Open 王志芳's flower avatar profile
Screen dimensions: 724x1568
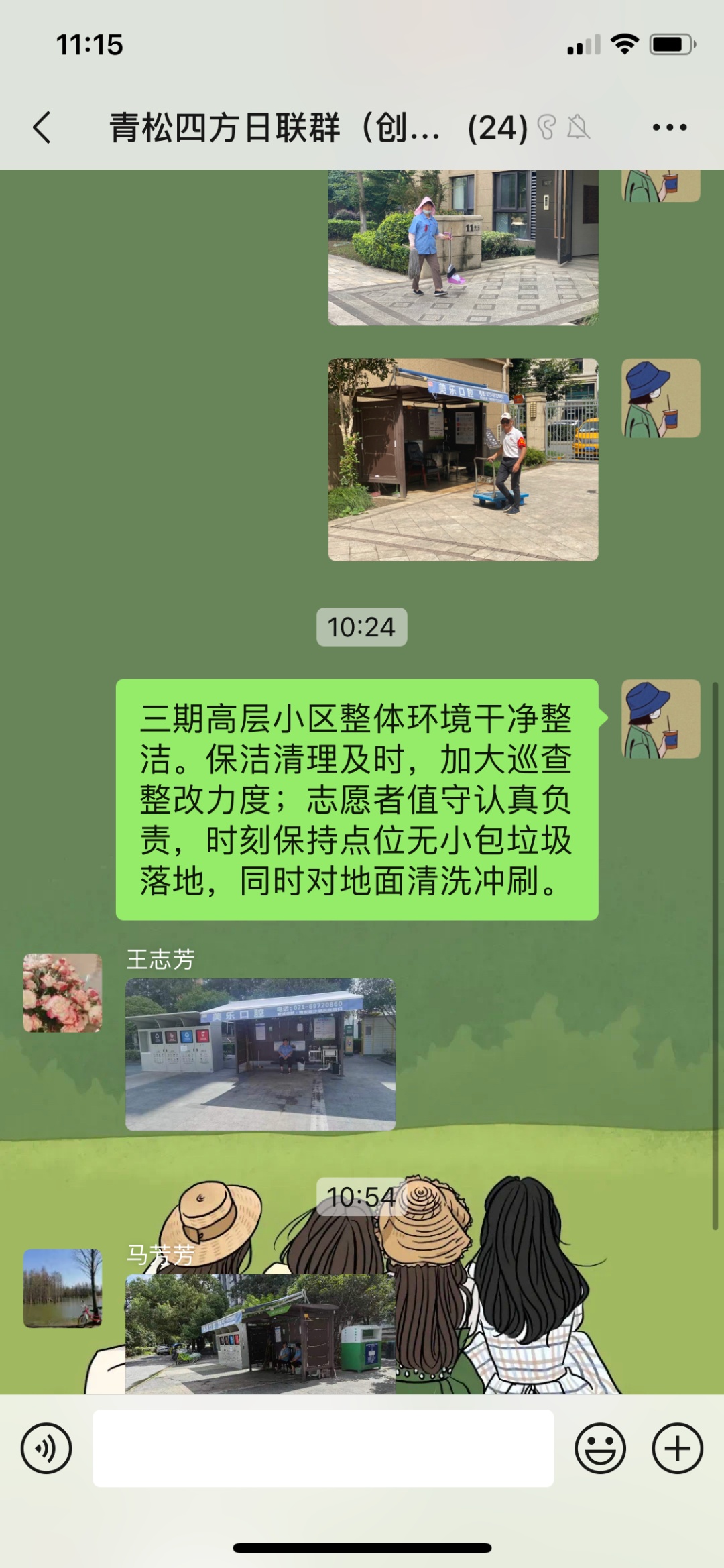pos(62,993)
